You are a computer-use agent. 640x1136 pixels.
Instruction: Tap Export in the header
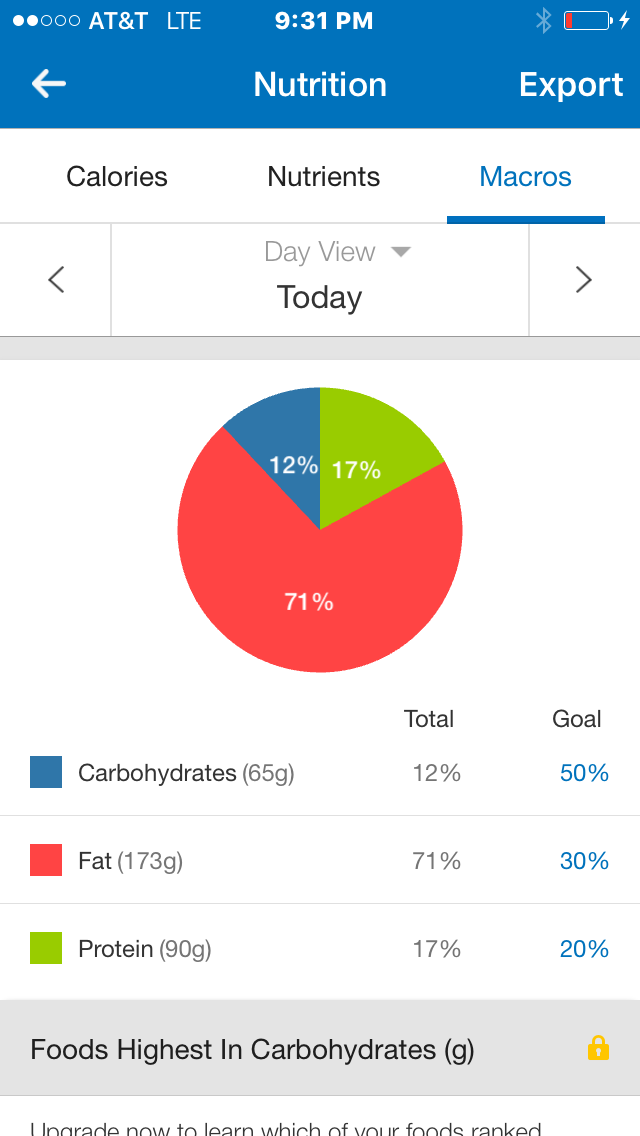pos(571,85)
